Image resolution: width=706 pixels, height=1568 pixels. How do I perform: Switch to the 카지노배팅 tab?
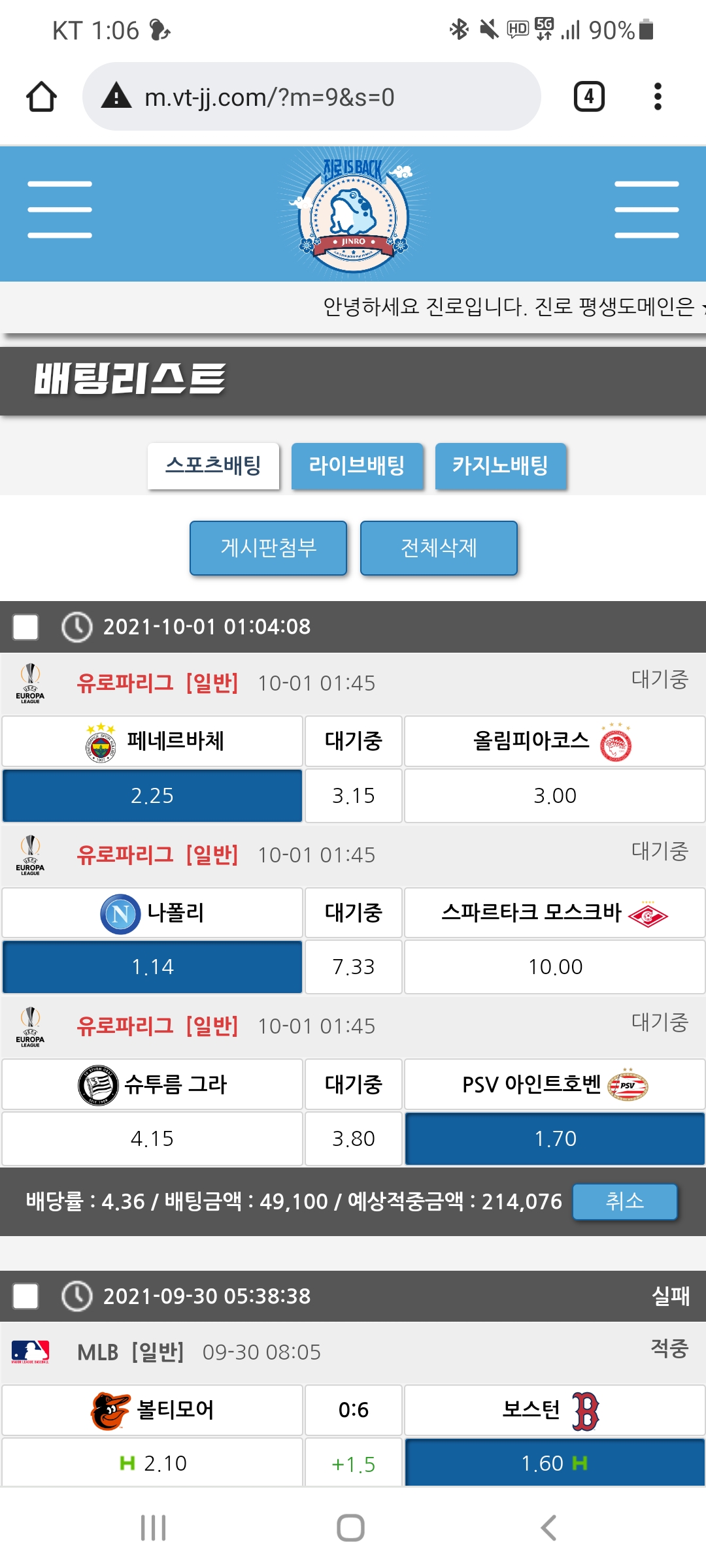click(x=501, y=466)
